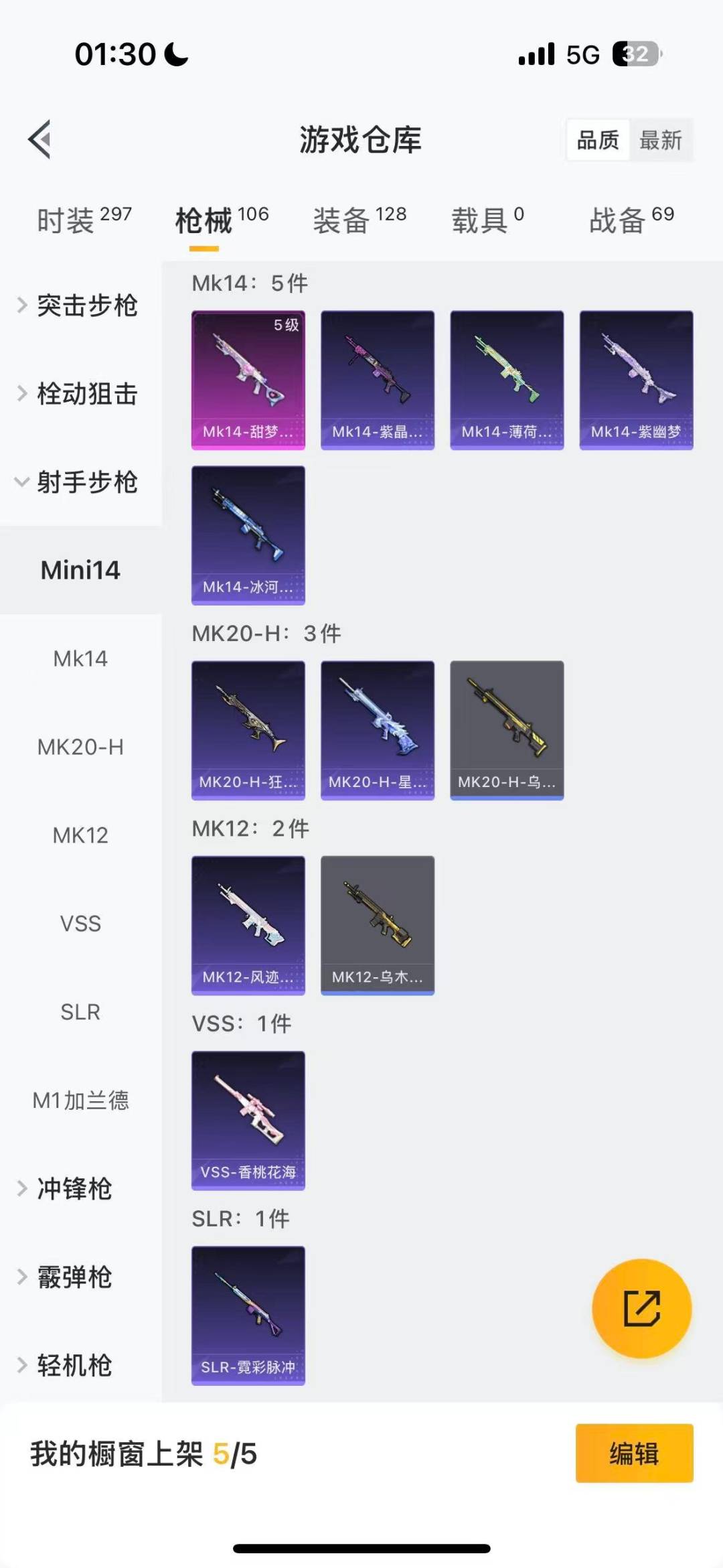Viewport: 723px width, 1568px height.
Task: Select Mk14 in the sidebar list
Action: coord(80,659)
